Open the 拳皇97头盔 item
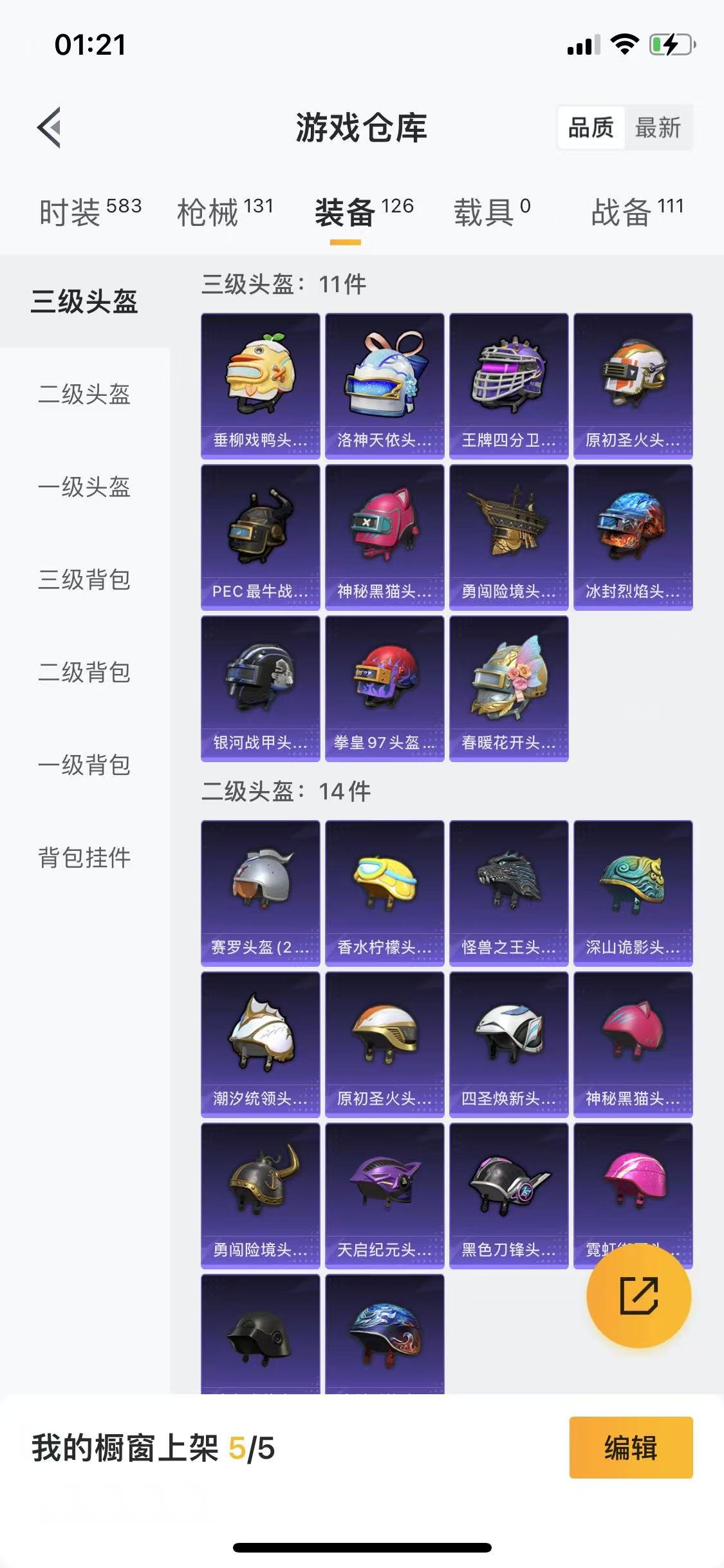This screenshot has height=1568, width=724. tap(384, 688)
